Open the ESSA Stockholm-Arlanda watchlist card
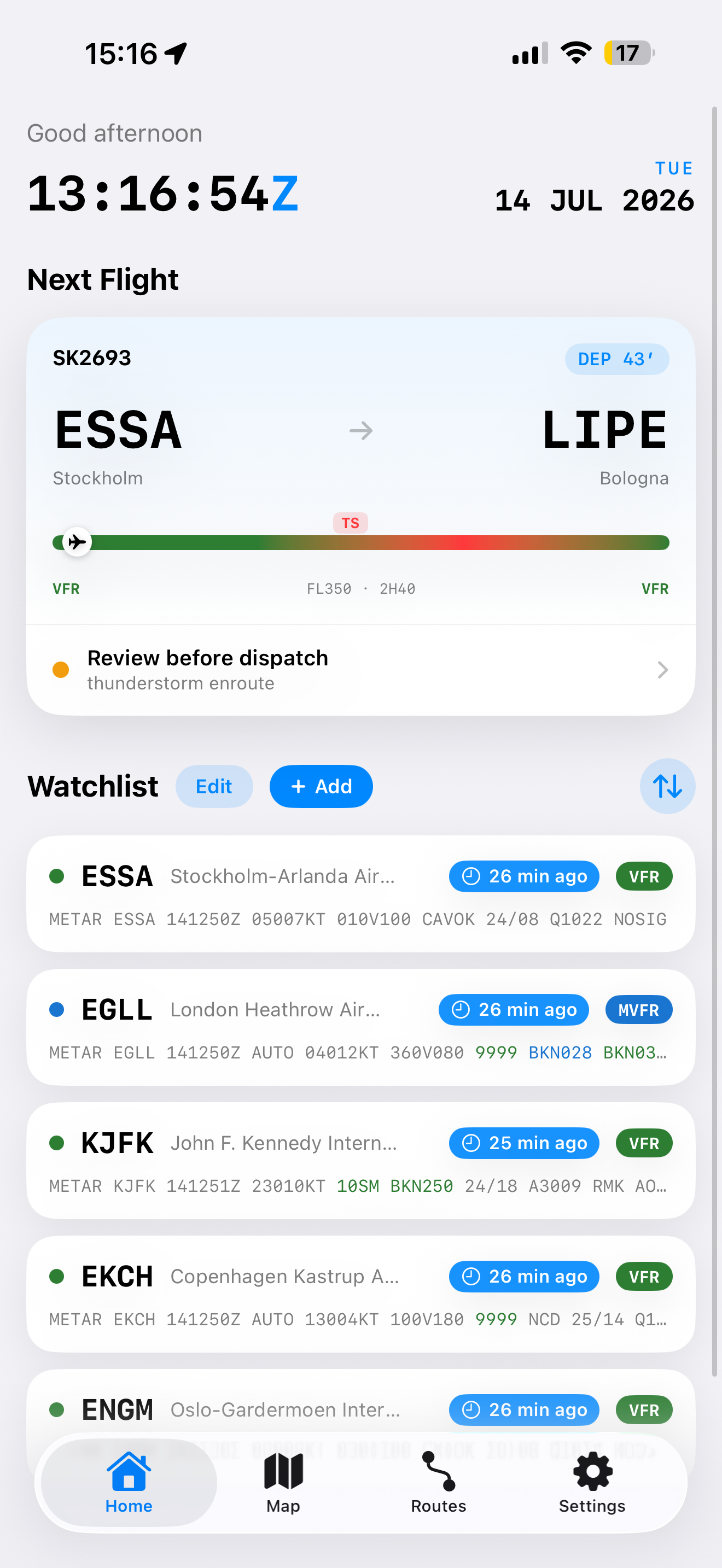The height and width of the screenshot is (1568, 722). 360,893
